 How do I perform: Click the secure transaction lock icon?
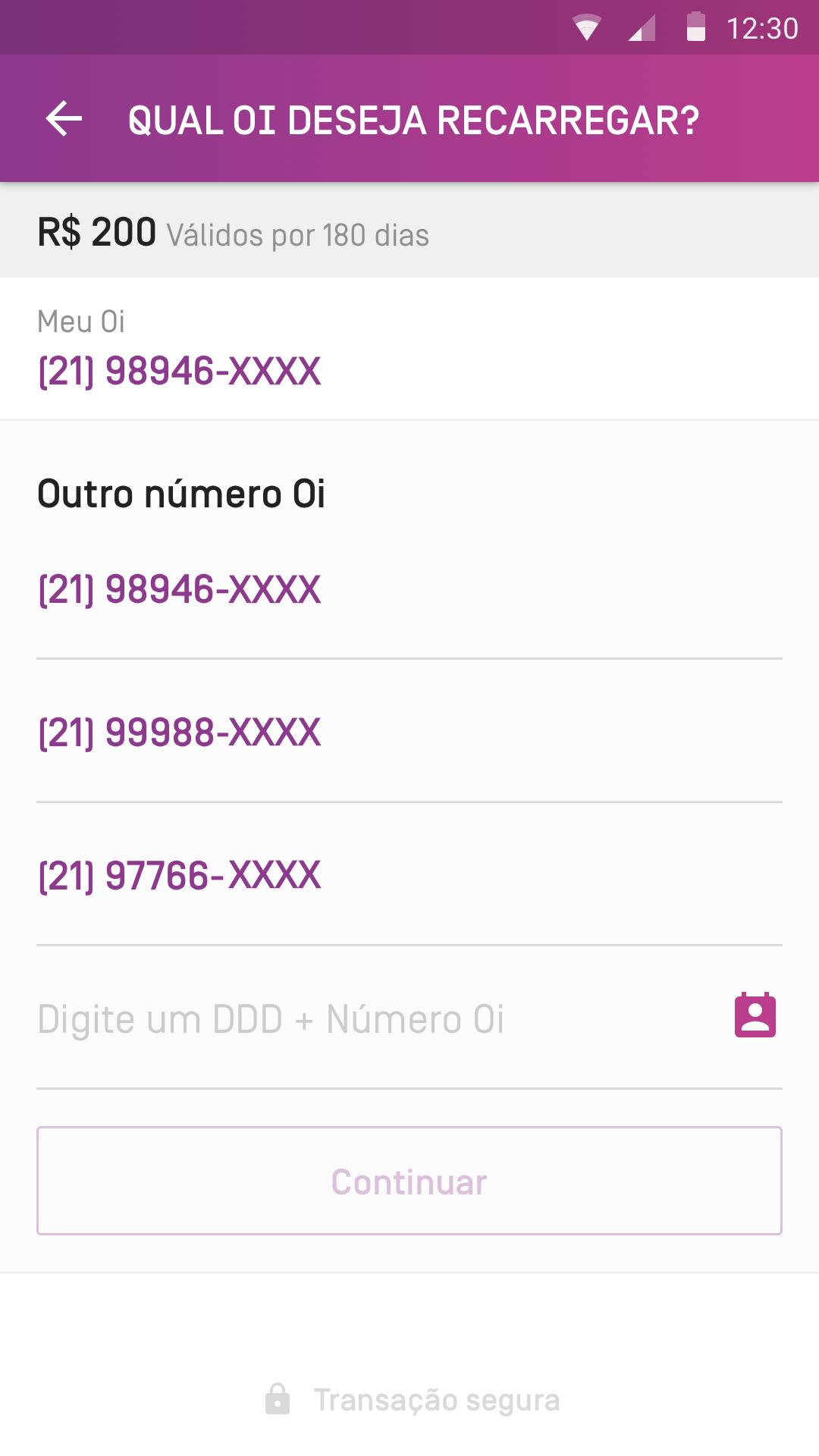[278, 1399]
